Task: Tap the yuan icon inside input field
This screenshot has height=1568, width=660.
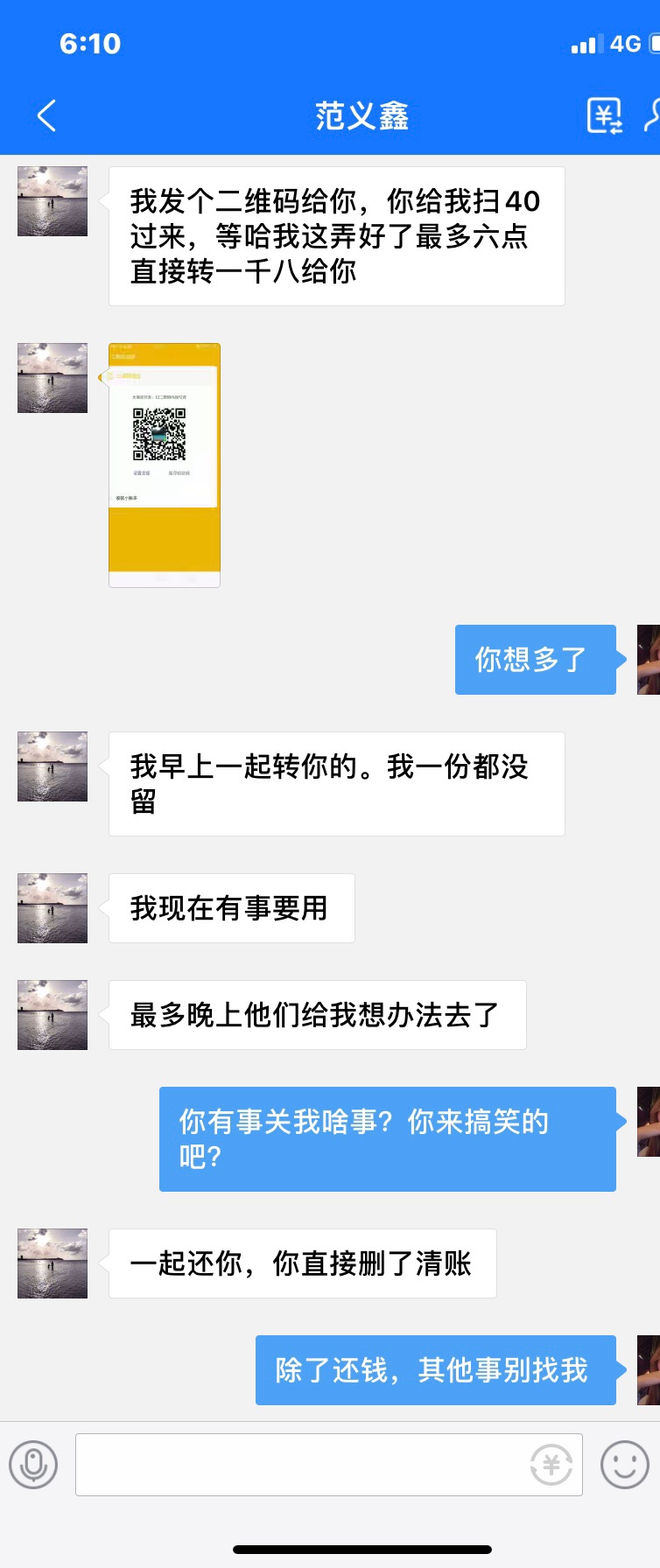Action: [551, 1465]
